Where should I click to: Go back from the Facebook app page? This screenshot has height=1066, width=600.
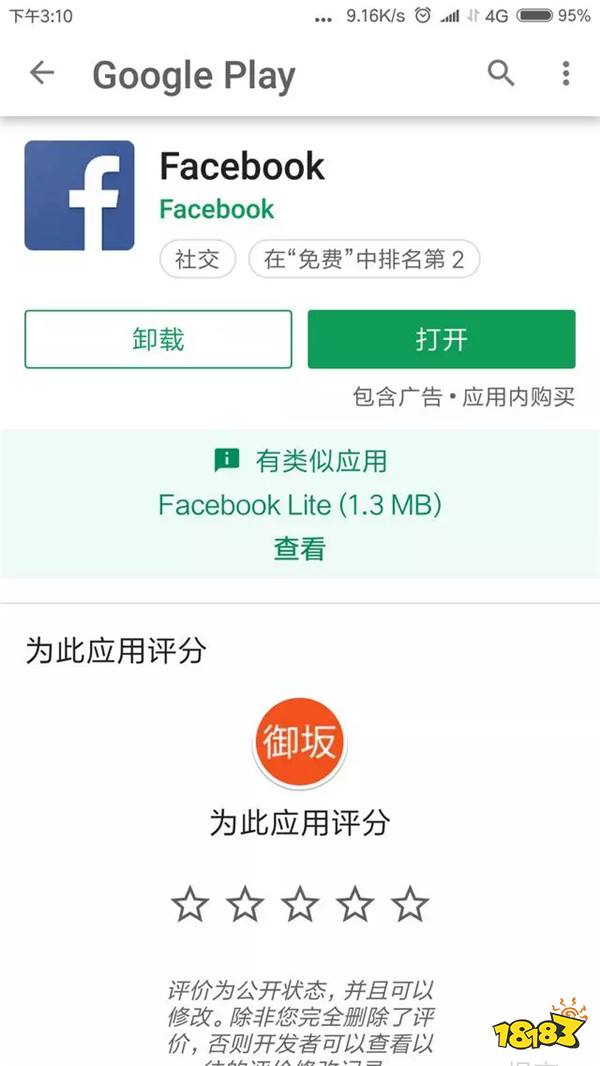coord(41,73)
